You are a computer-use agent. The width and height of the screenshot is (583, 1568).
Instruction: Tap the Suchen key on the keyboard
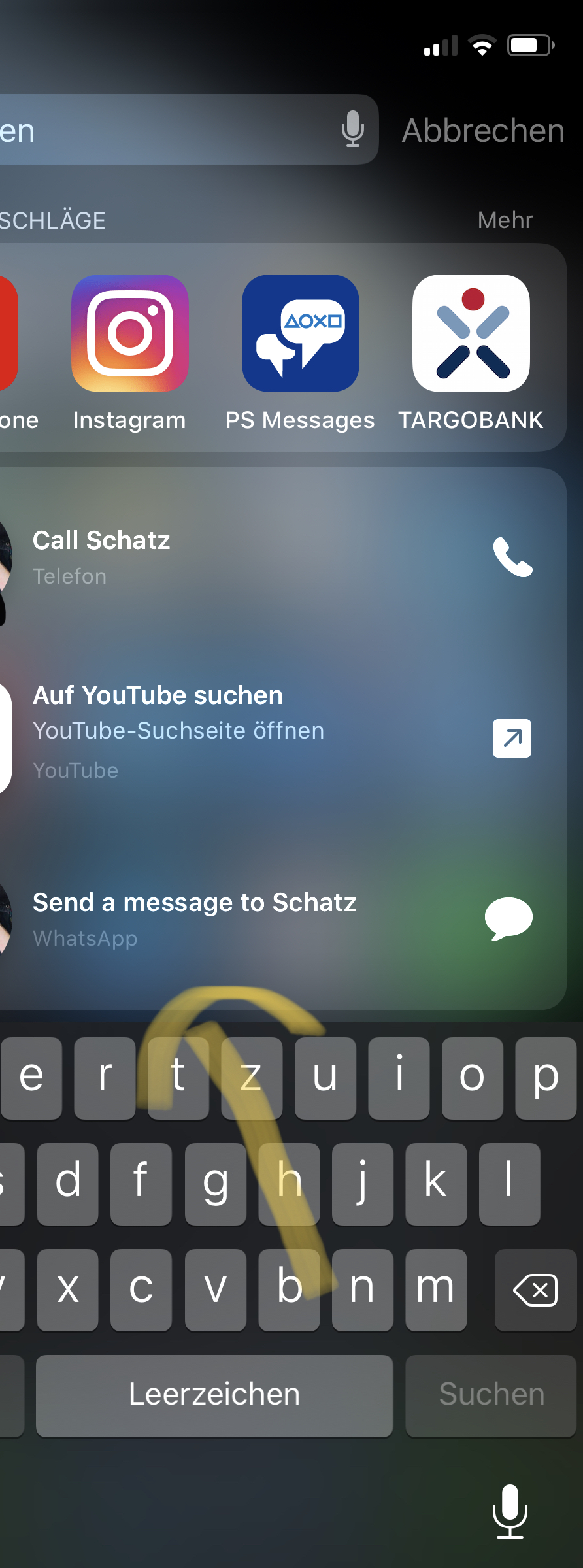click(x=491, y=1395)
